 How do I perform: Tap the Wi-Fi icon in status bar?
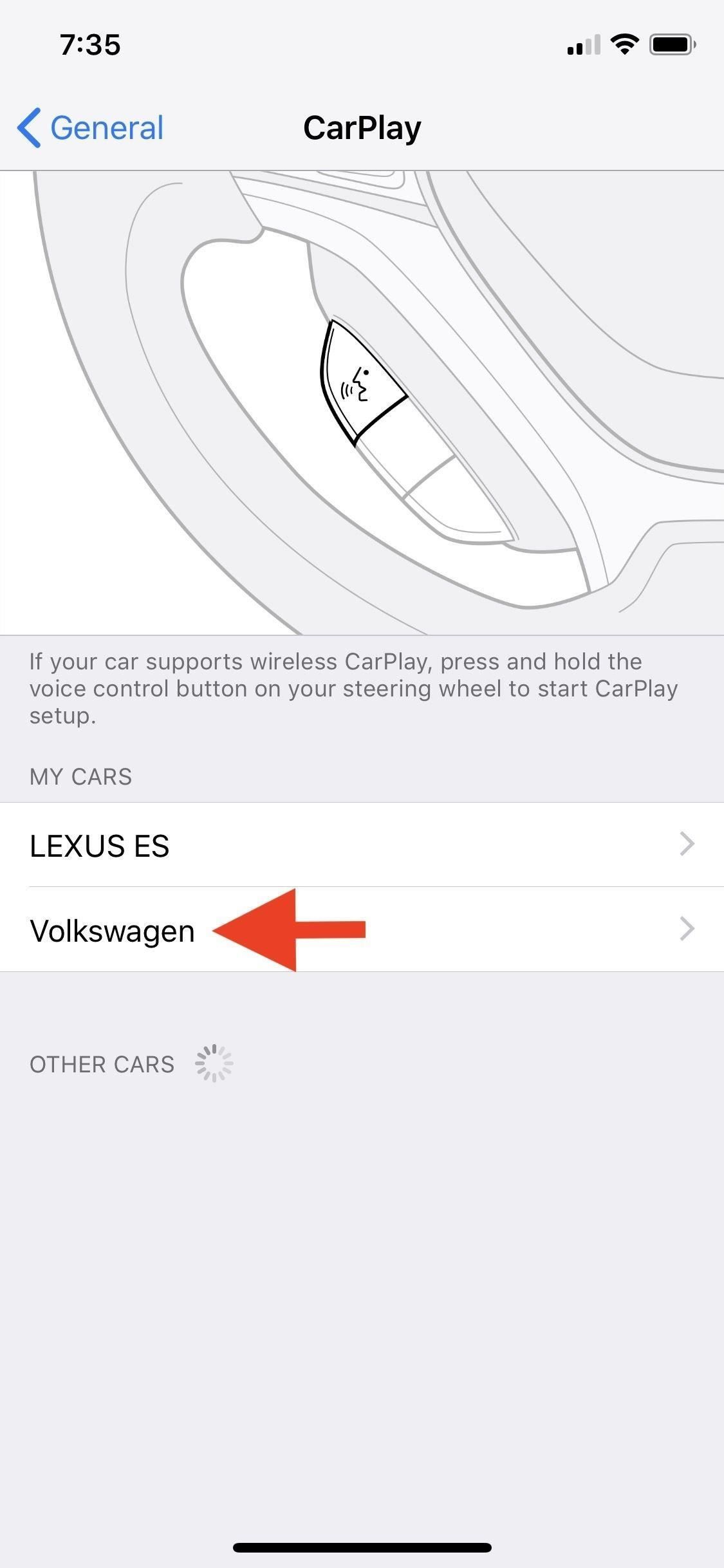point(622,42)
